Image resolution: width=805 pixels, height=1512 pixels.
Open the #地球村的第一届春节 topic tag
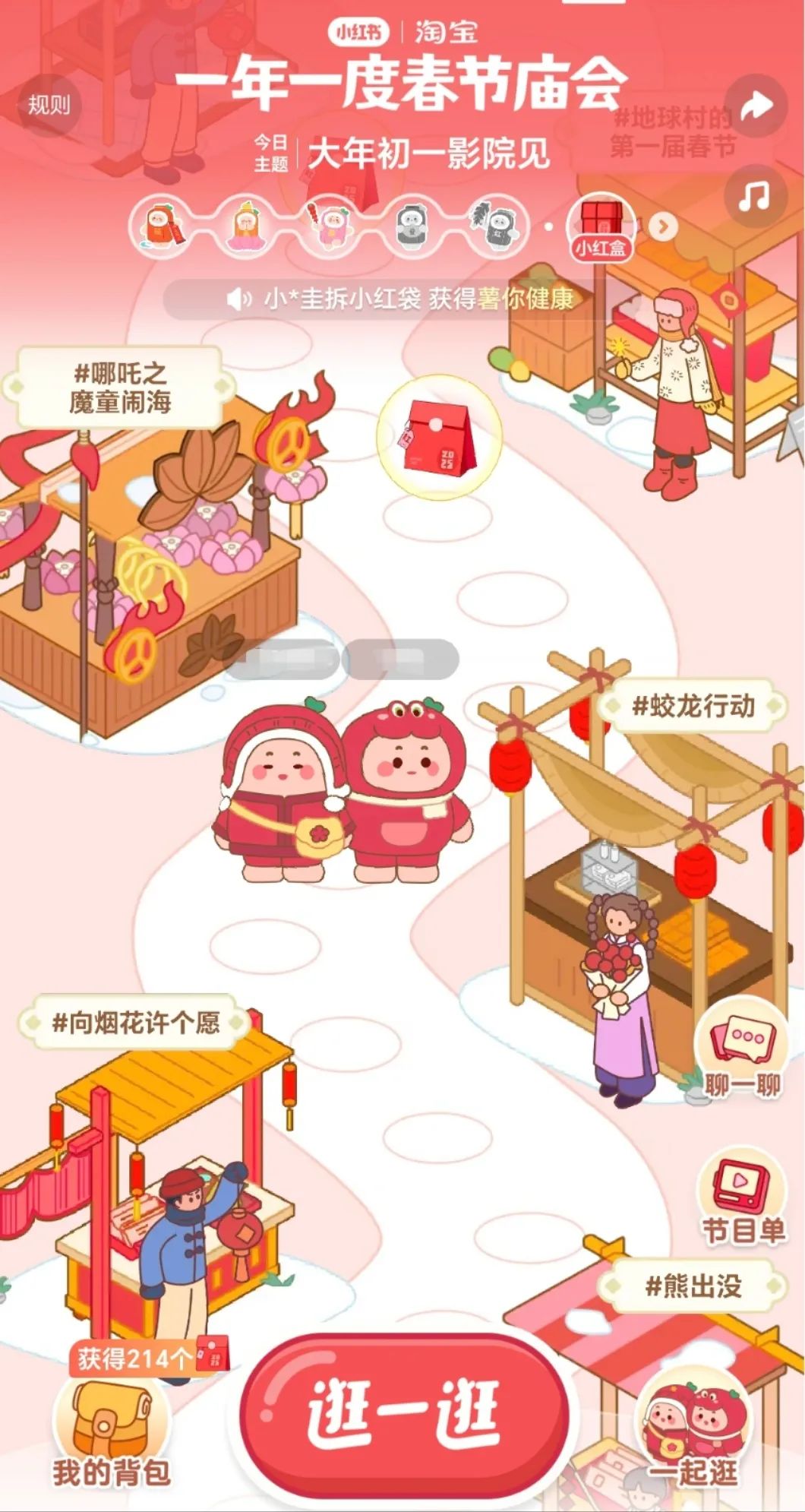tap(673, 132)
